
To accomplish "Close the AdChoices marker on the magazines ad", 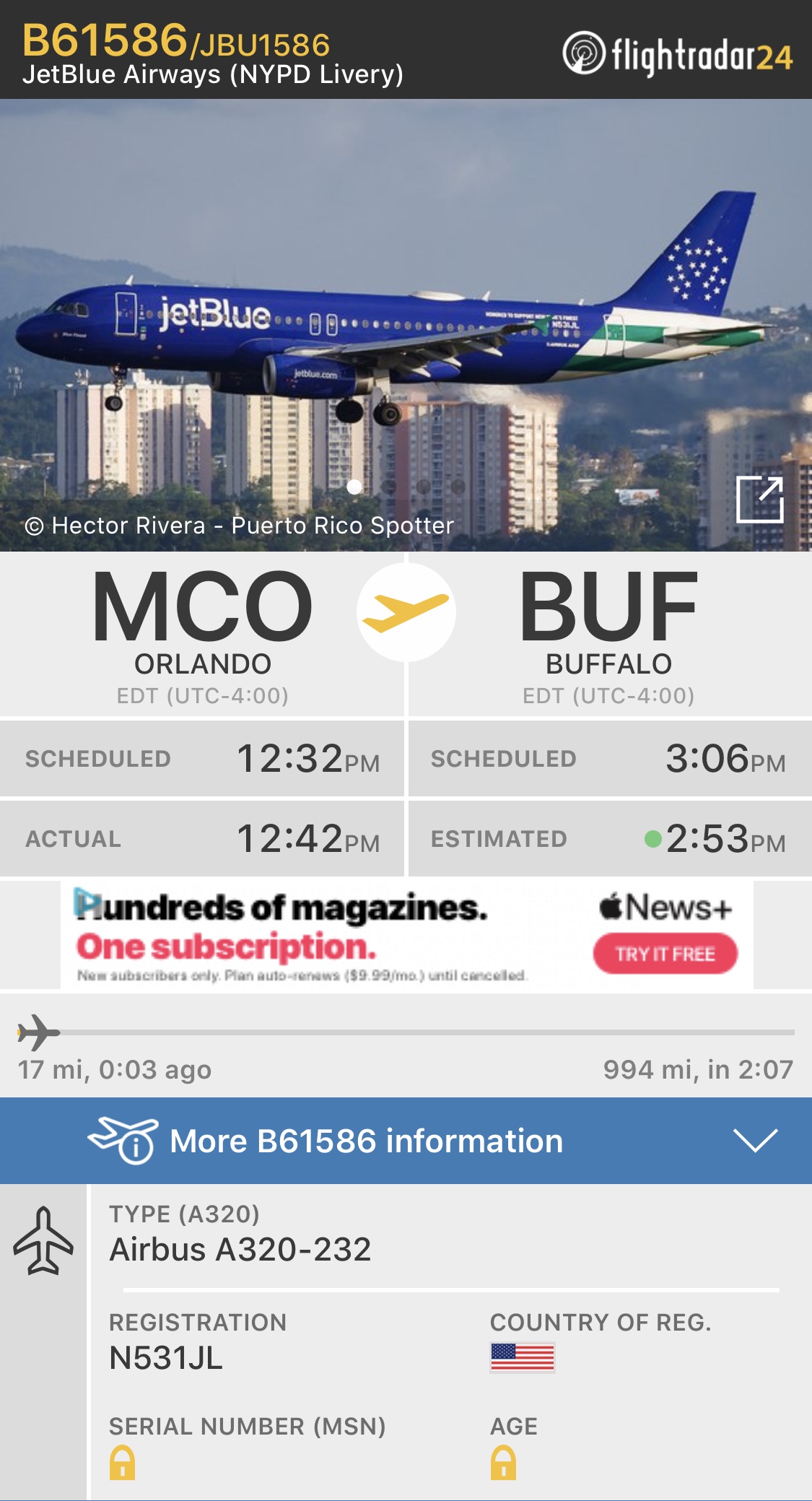I will pos(85,900).
